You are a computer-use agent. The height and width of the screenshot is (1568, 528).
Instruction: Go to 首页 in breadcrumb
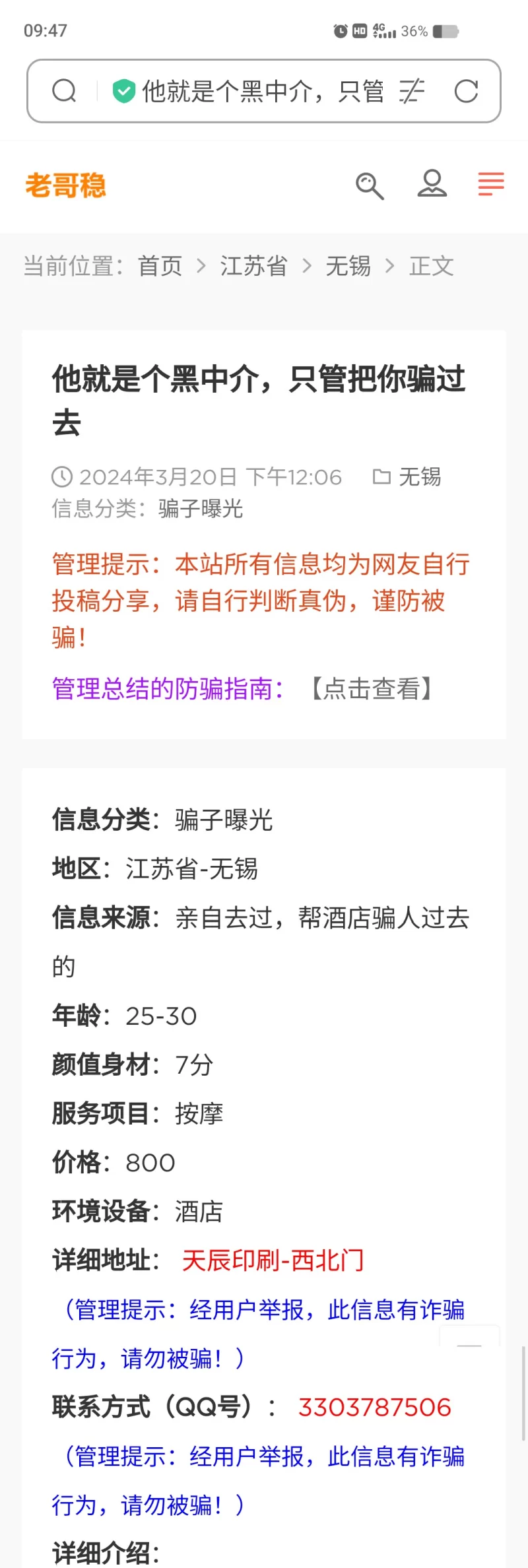point(160,266)
